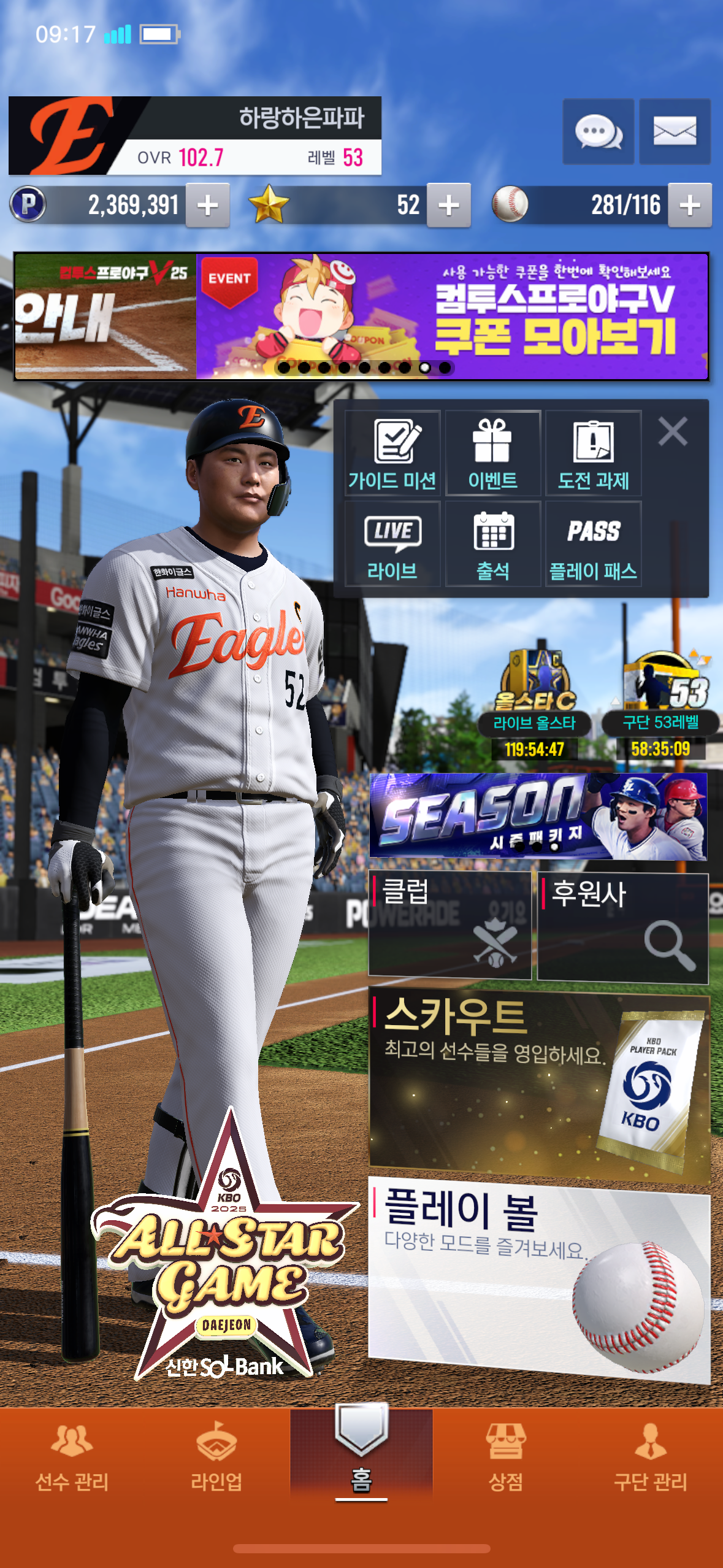This screenshot has width=723, height=1568.
Task: Open the 클럽 card
Action: click(x=449, y=926)
